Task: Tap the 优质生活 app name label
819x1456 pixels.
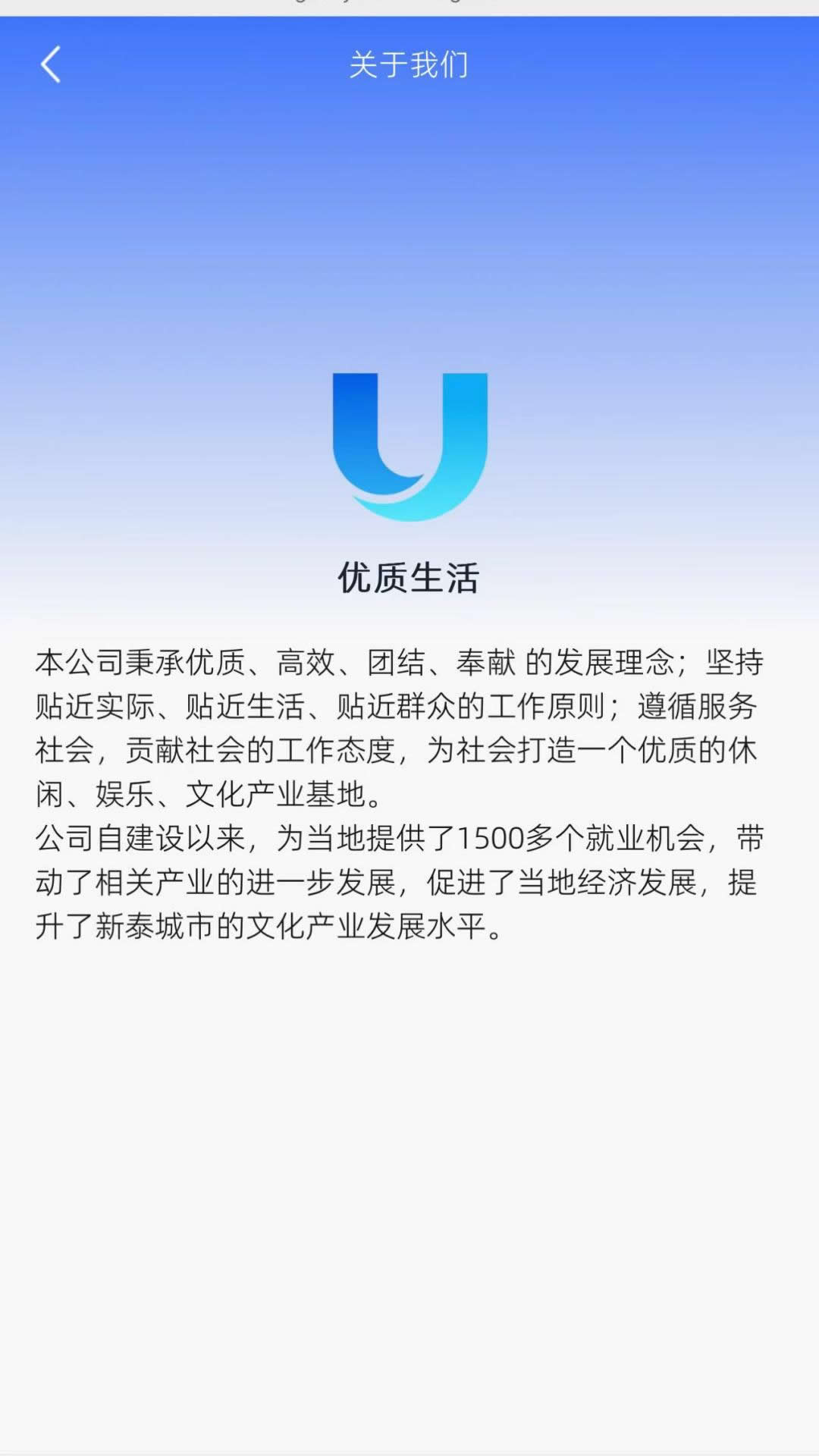Action: 409,578
